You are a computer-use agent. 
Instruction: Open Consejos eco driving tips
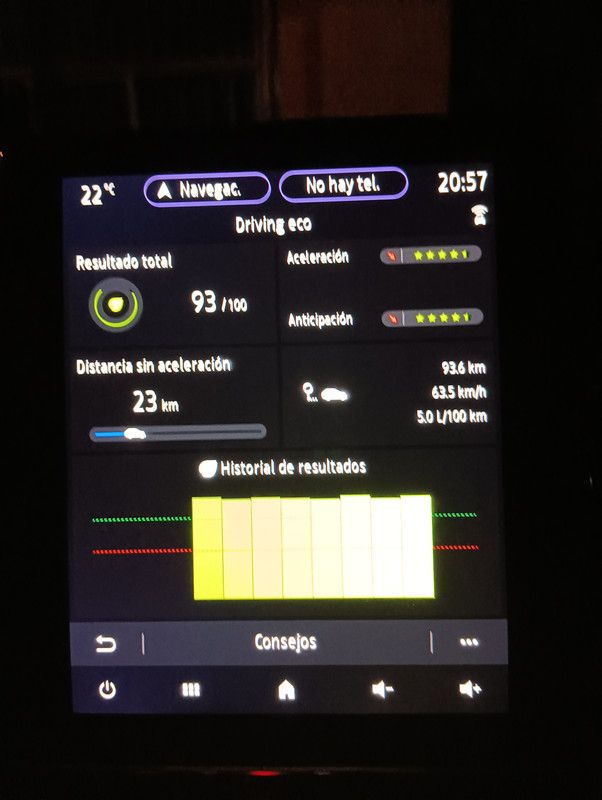[x=285, y=642]
